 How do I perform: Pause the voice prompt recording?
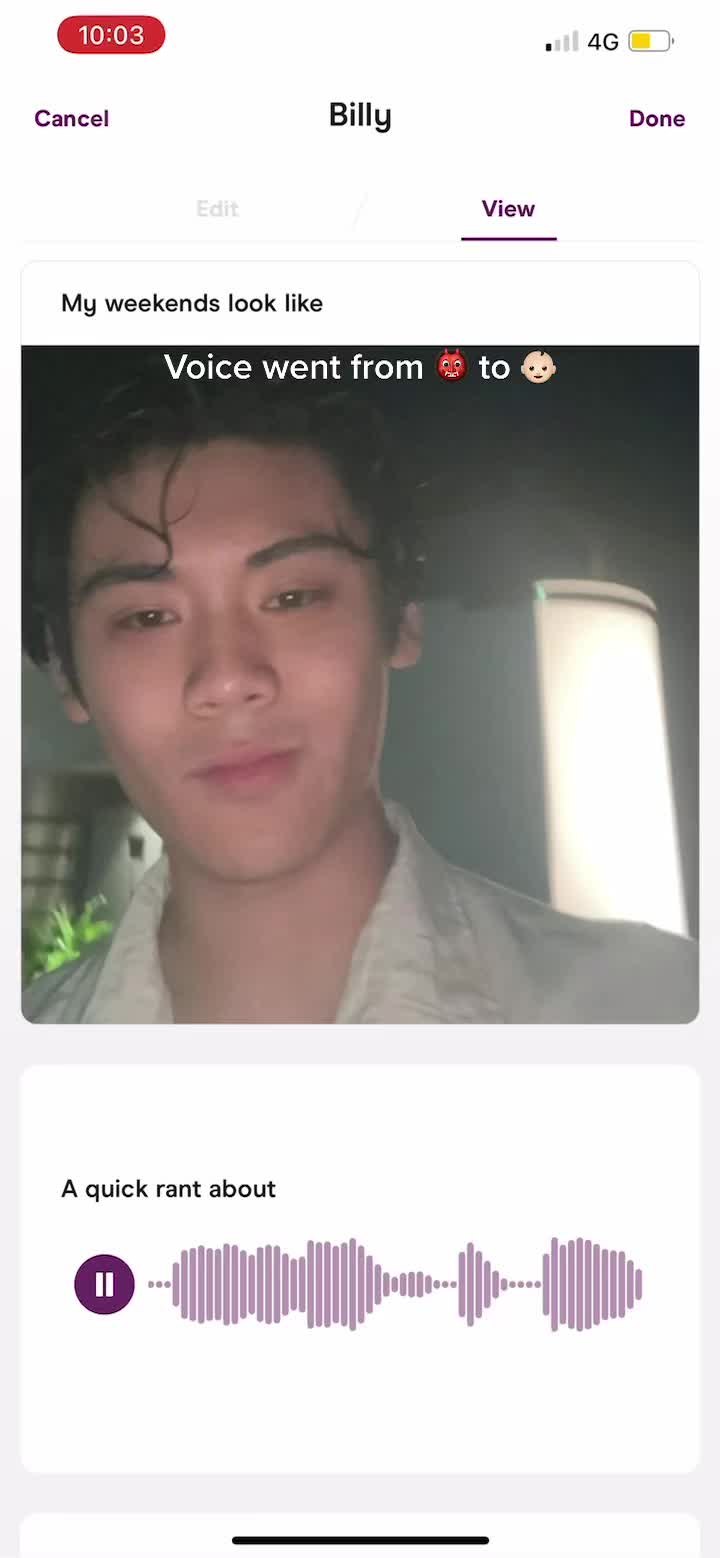(105, 1284)
